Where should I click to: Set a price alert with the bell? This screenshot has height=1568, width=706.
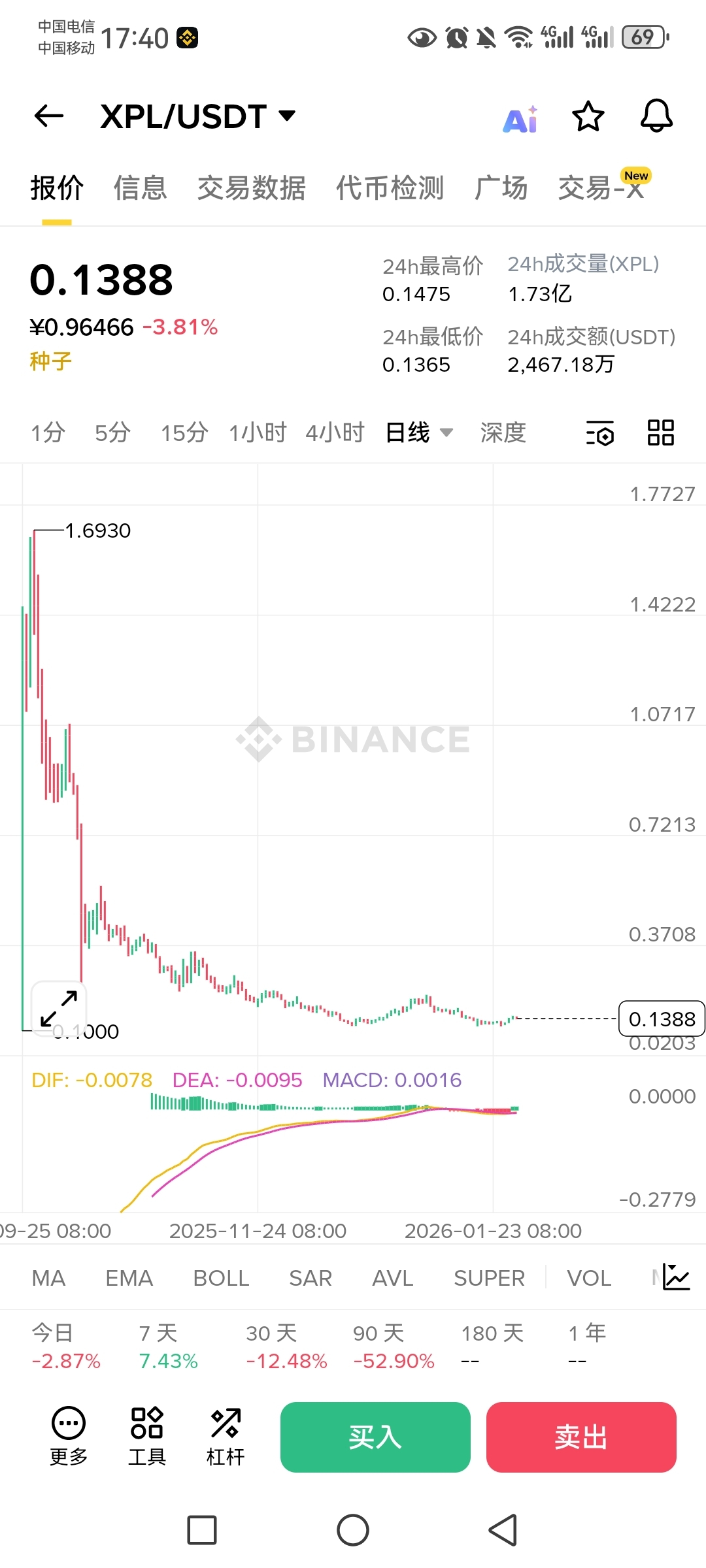pos(656,116)
